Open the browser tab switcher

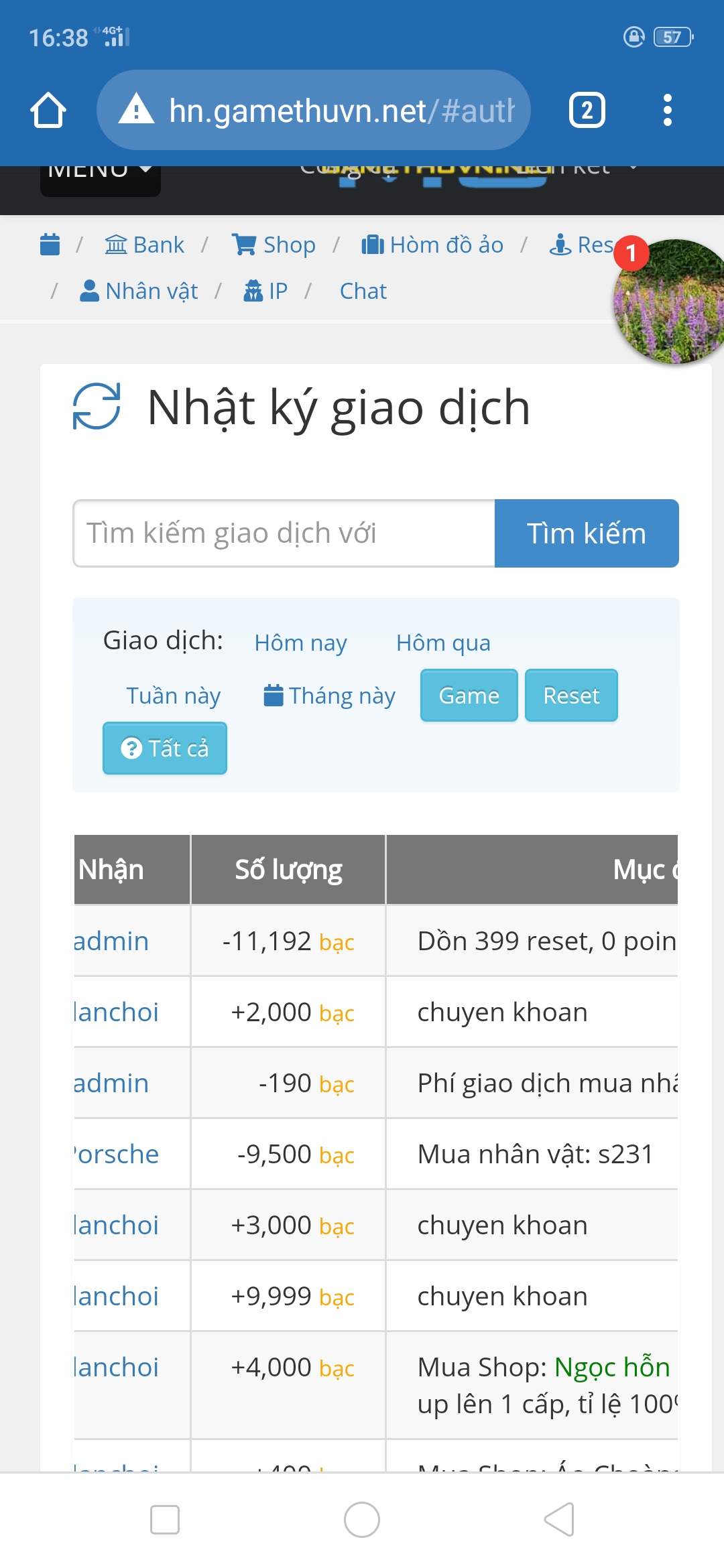click(x=587, y=110)
